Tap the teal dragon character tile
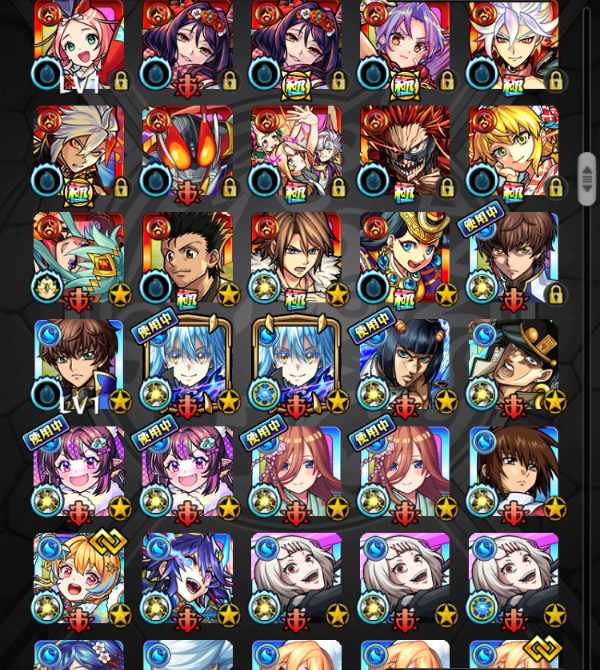The image size is (600, 670). pyautogui.click(x=80, y=258)
